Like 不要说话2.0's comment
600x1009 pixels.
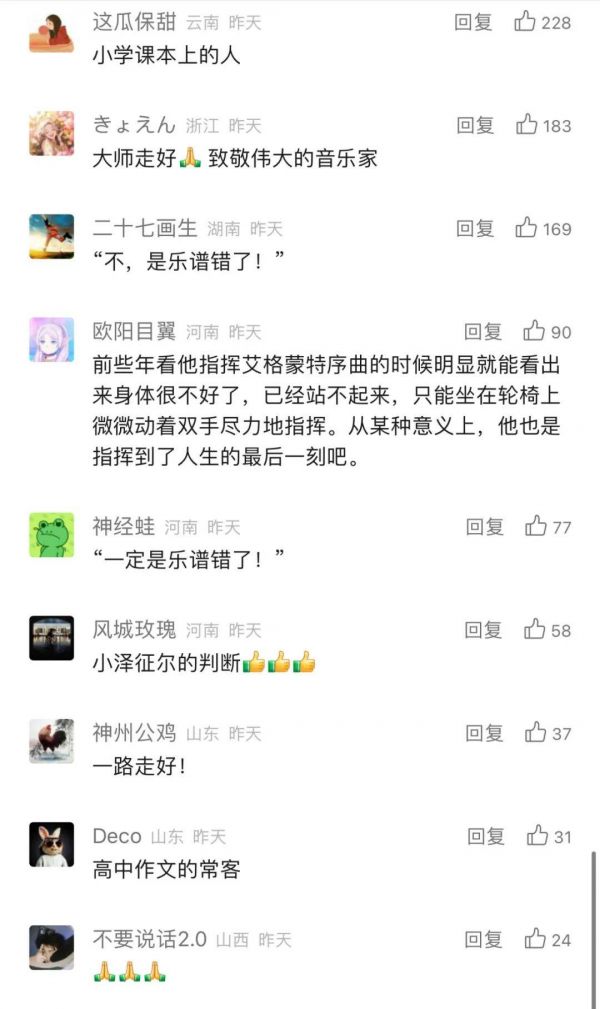[535, 939]
